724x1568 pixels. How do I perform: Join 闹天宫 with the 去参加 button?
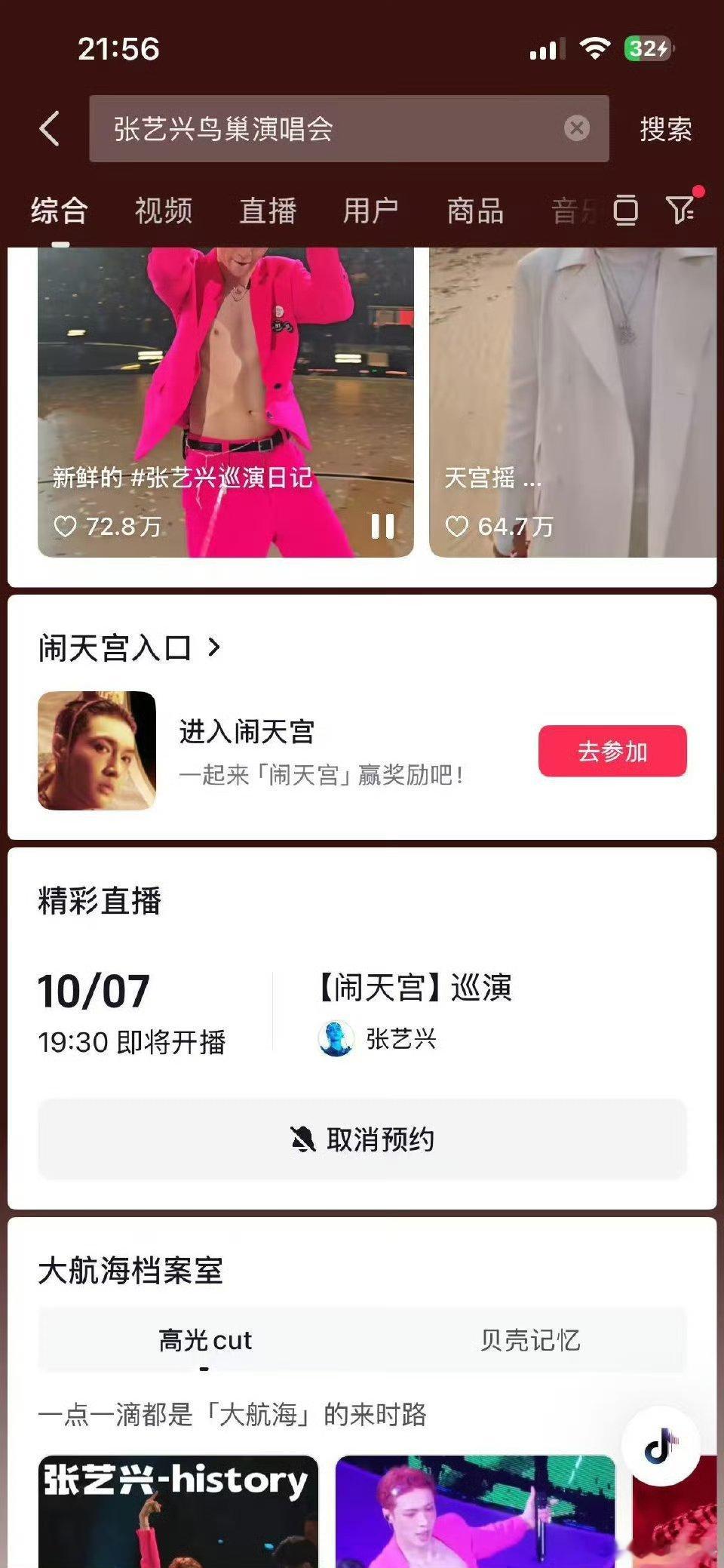coord(612,751)
